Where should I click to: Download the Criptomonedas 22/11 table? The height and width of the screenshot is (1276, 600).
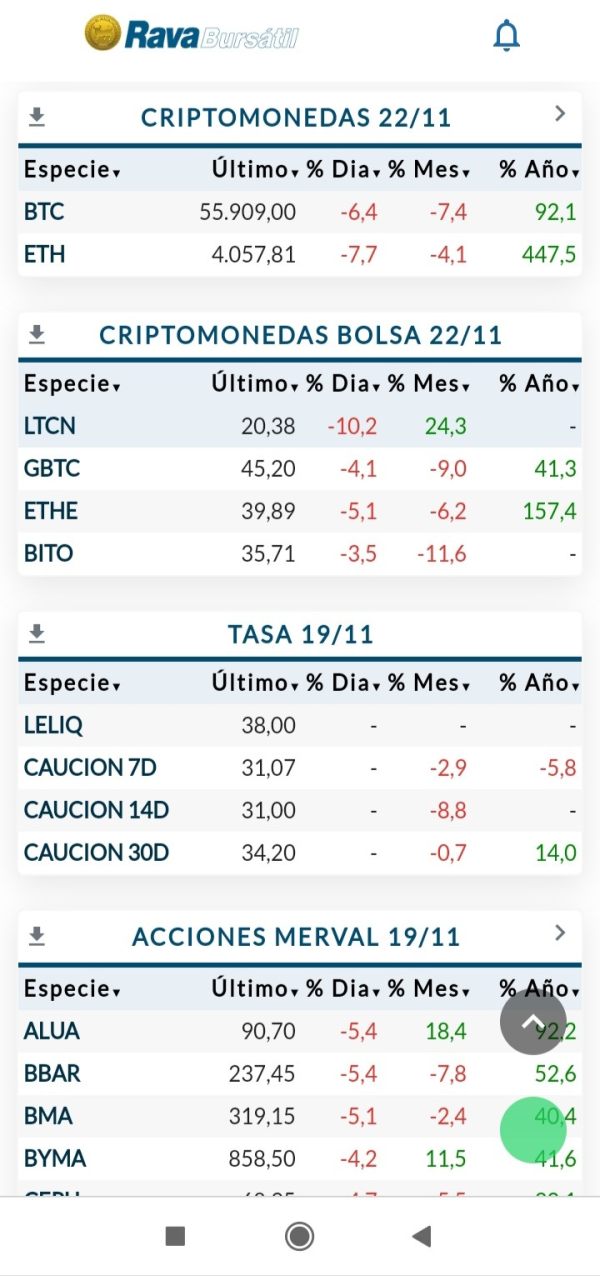coord(37,118)
